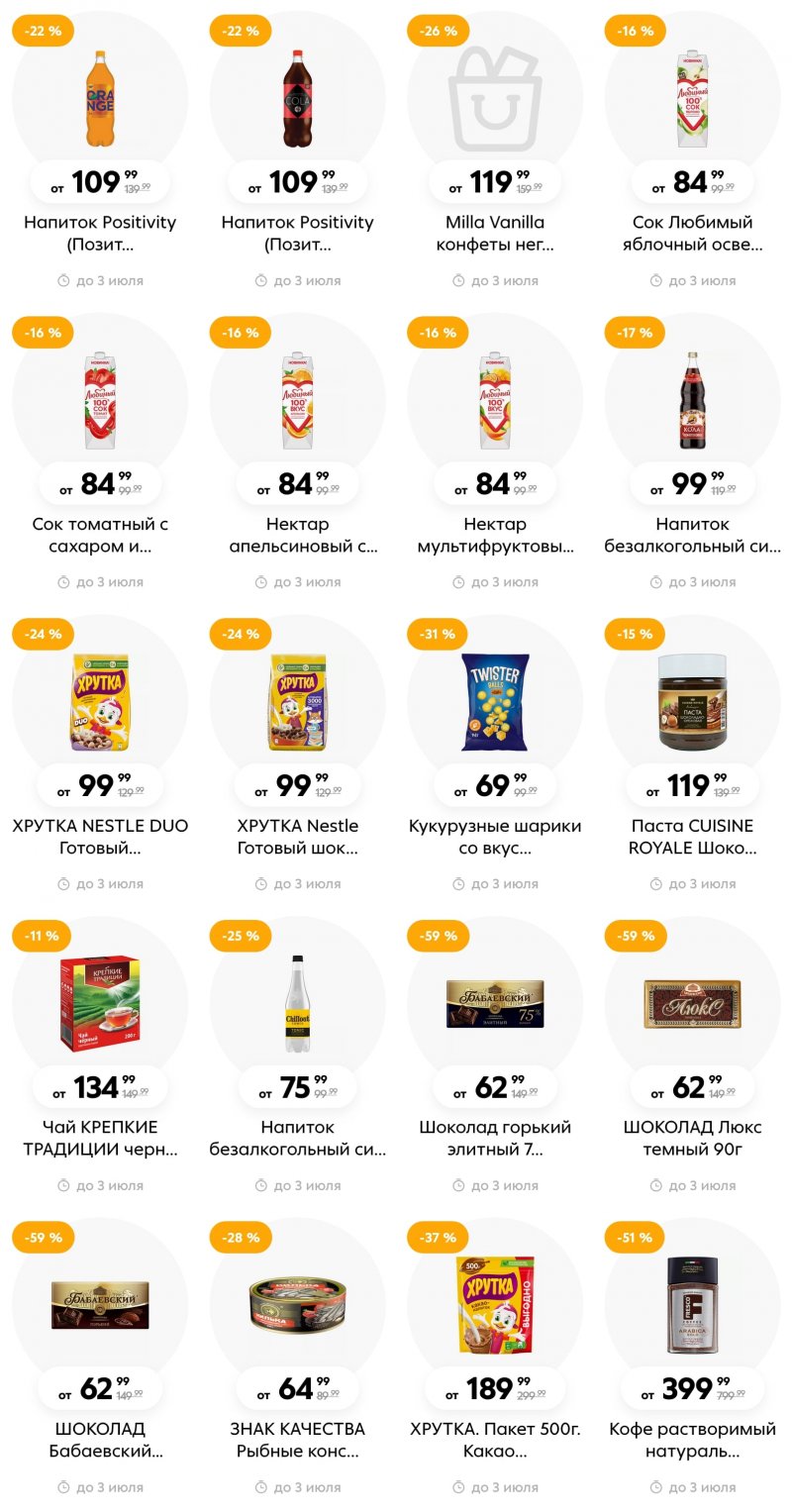The height and width of the screenshot is (1512, 792).
Task: Select the Сок томатный с сахаром item
Action: [x=100, y=401]
